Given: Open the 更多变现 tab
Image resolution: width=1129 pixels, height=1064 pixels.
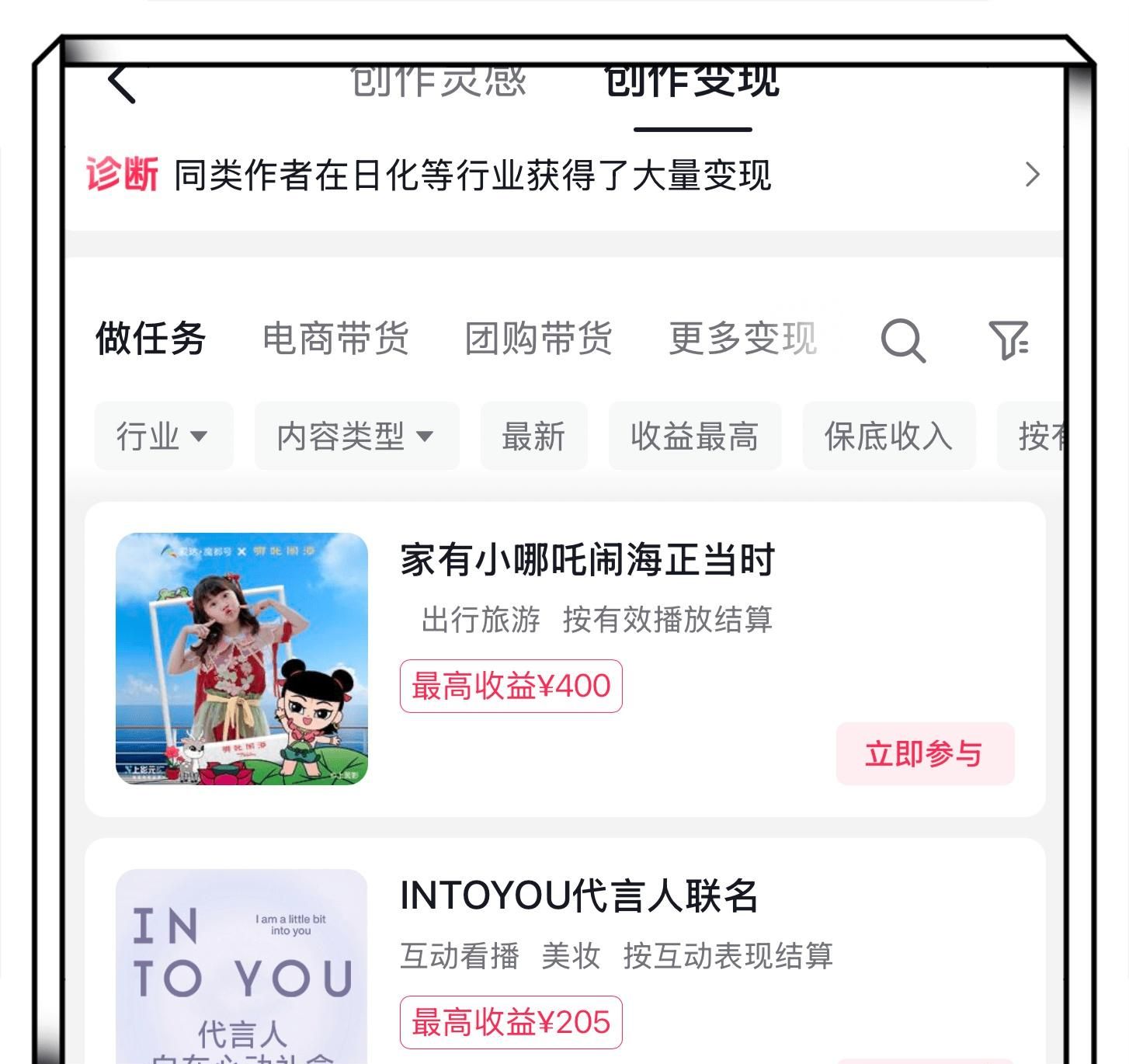Looking at the screenshot, I should (x=743, y=339).
